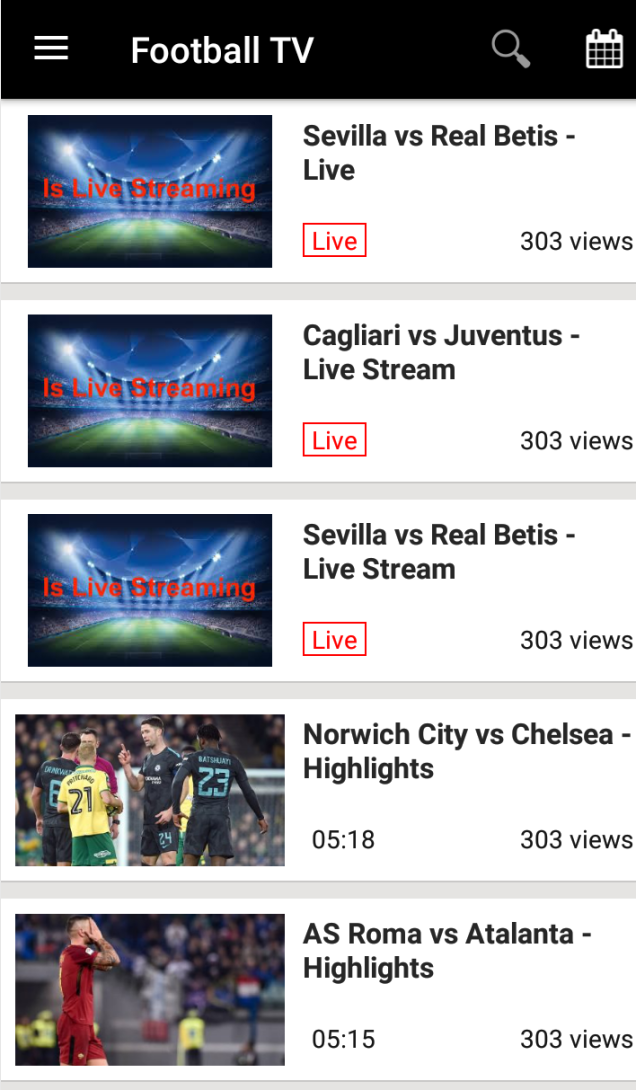The width and height of the screenshot is (636, 1090).
Task: Open the calendar schedule icon
Action: click(x=604, y=48)
